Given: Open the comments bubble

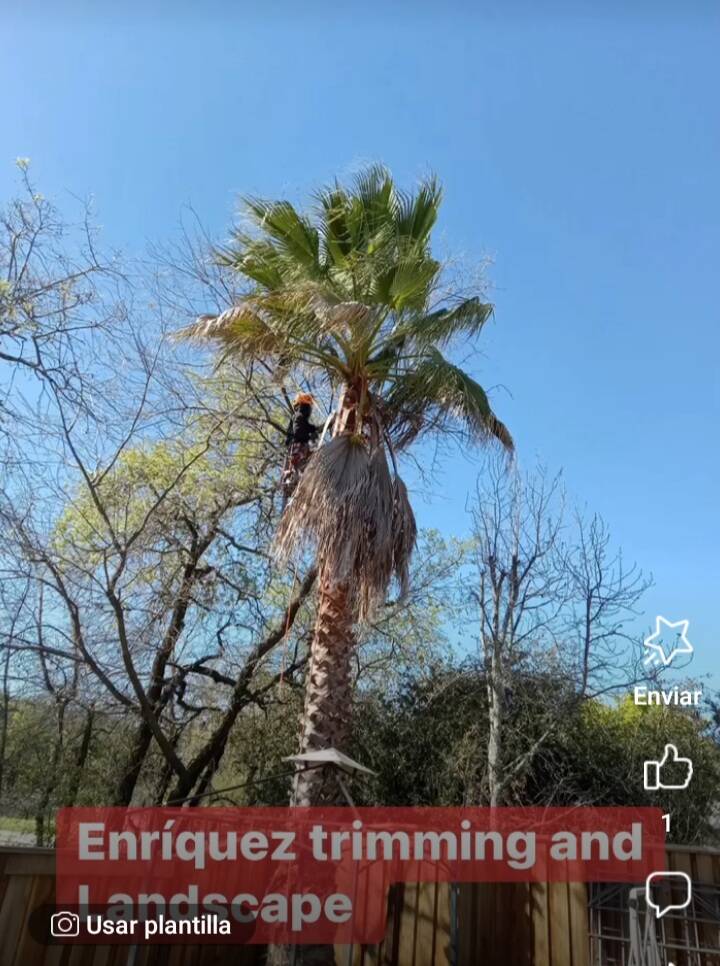Looking at the screenshot, I should click(667, 892).
